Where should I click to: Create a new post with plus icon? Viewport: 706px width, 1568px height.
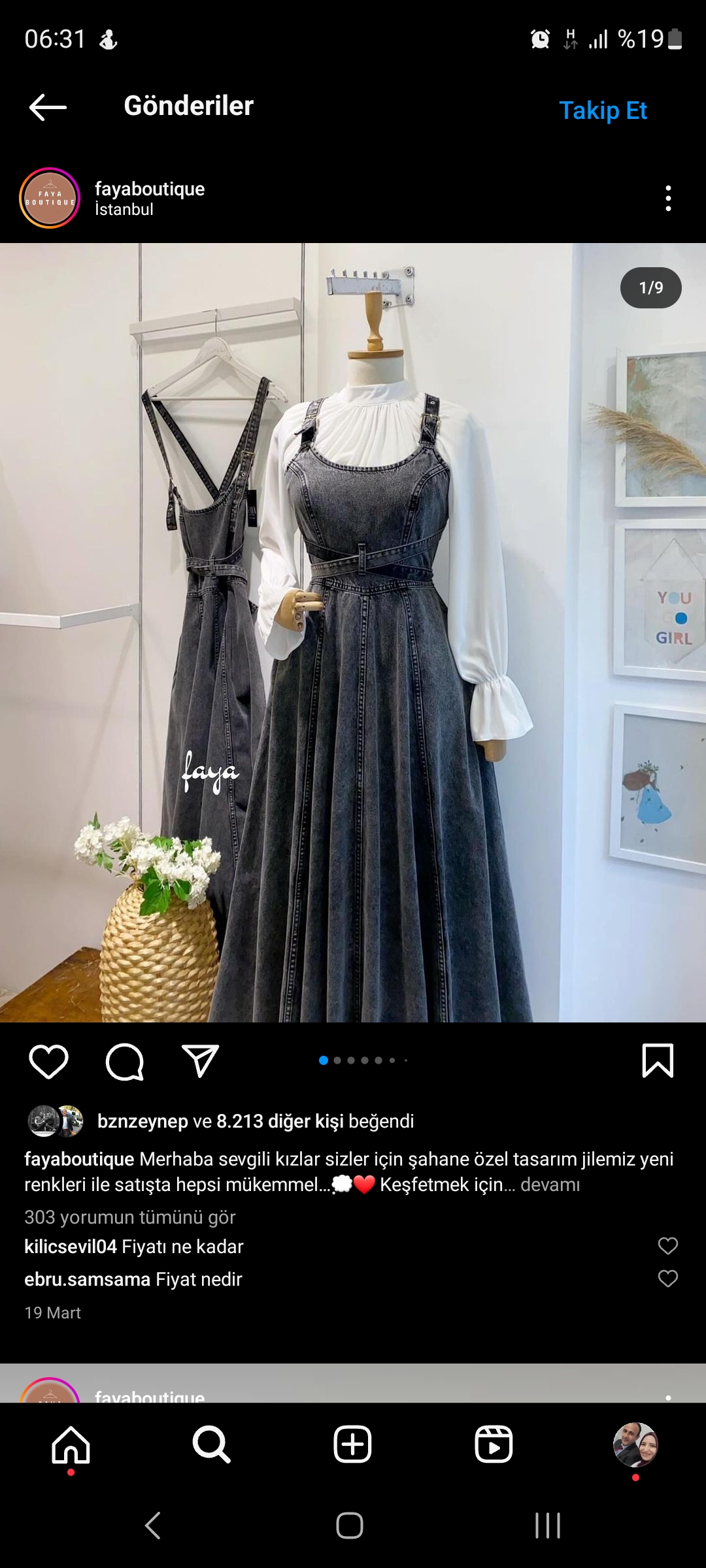click(x=352, y=1445)
